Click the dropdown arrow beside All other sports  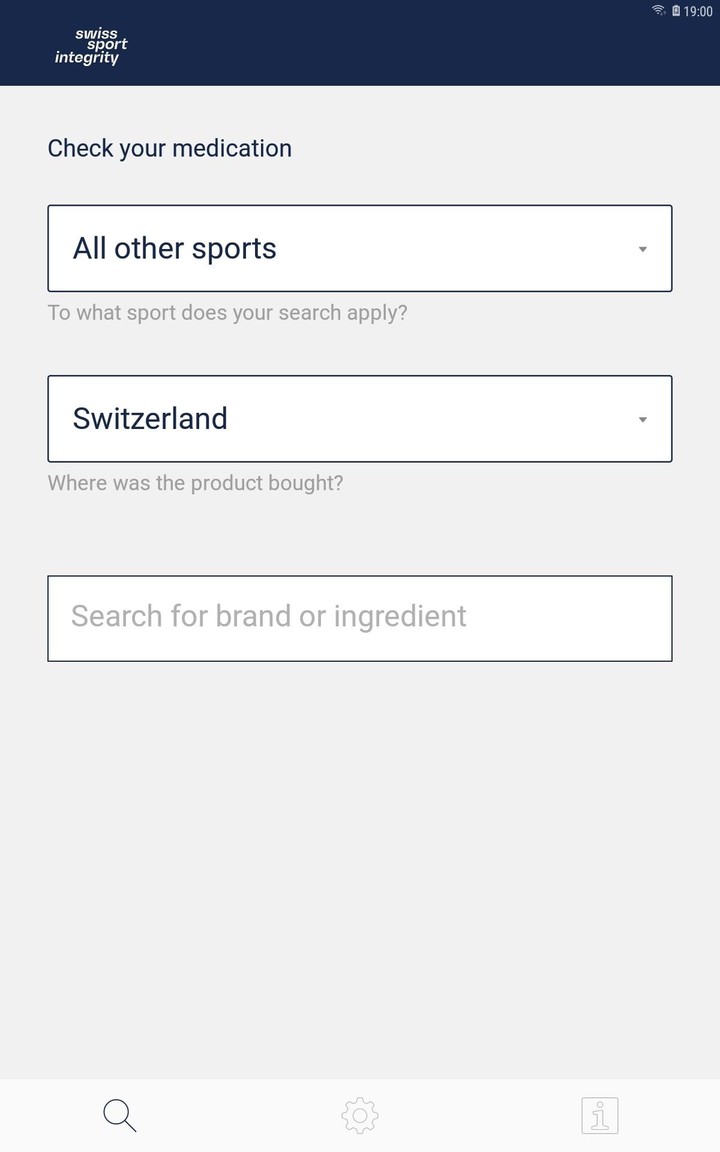point(643,249)
